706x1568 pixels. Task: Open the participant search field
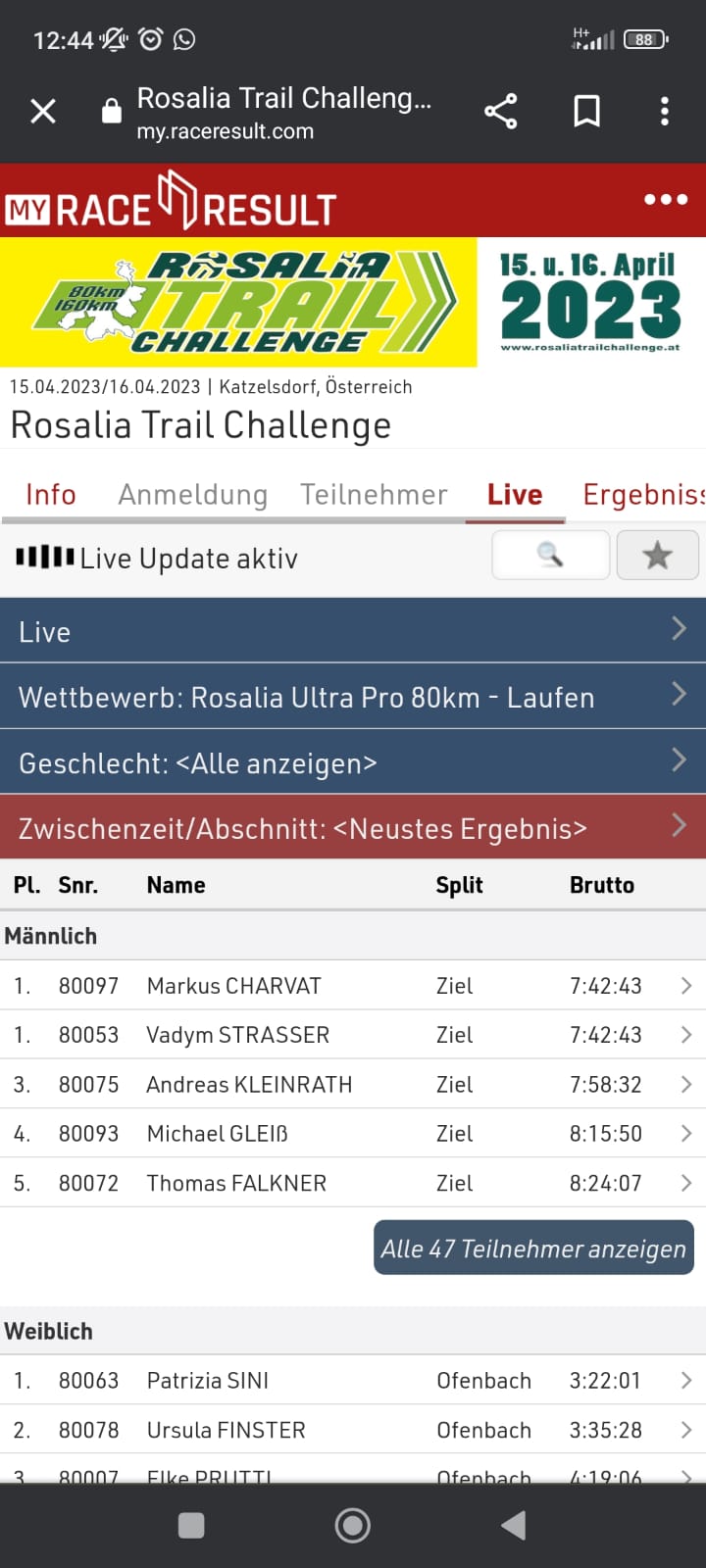click(551, 556)
